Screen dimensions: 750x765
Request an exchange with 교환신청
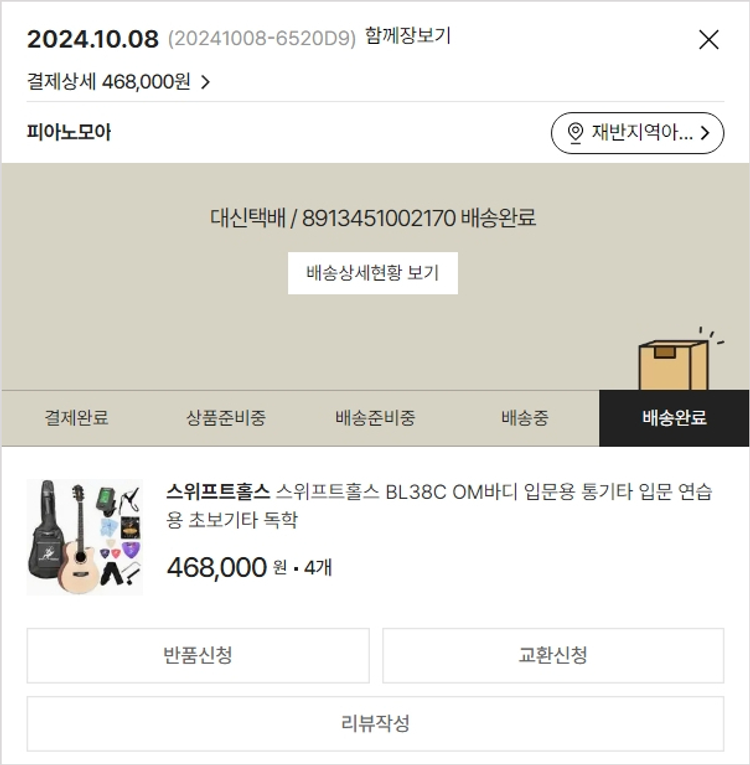click(x=553, y=656)
